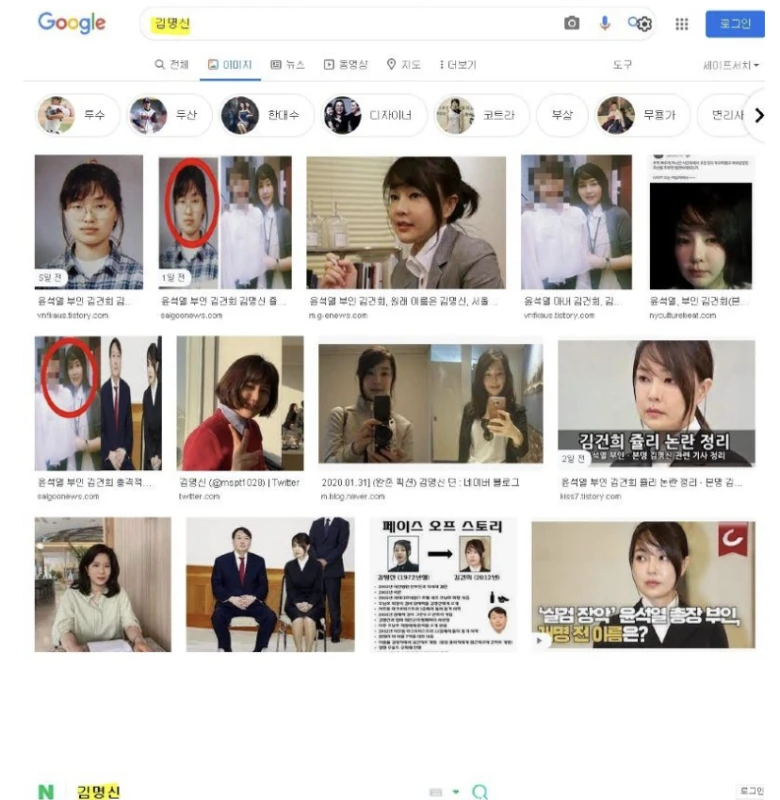
Task: Open the nyculturebeat.com image result
Action: click(700, 222)
